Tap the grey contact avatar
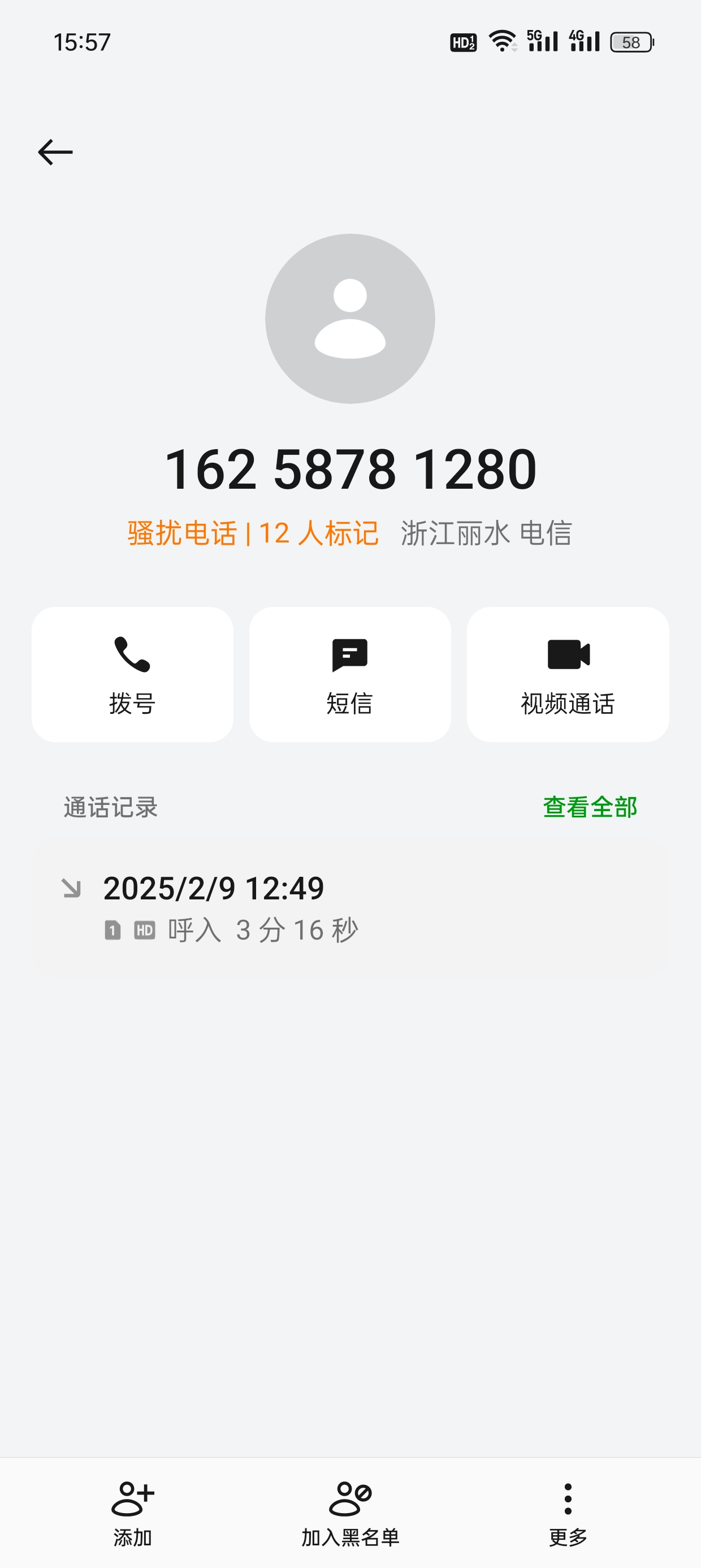The image size is (701, 1568). 350,318
